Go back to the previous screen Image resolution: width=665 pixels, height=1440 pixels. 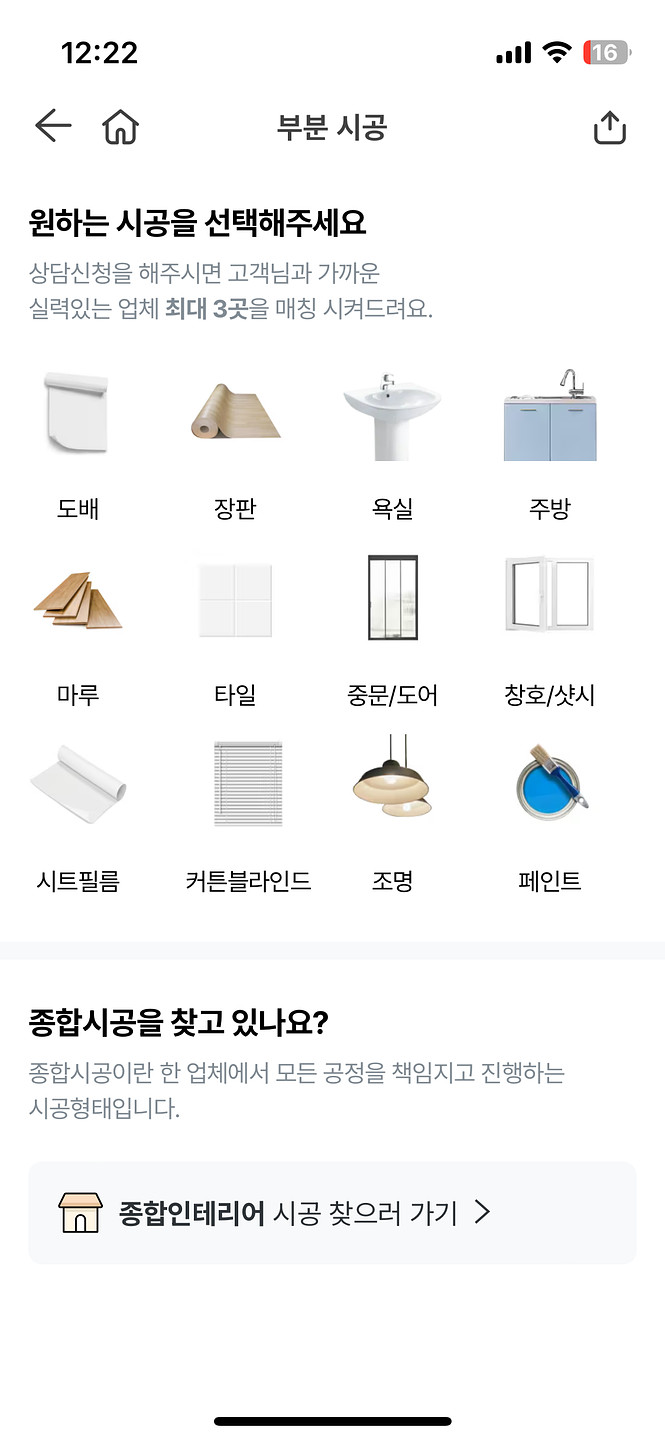(53, 126)
